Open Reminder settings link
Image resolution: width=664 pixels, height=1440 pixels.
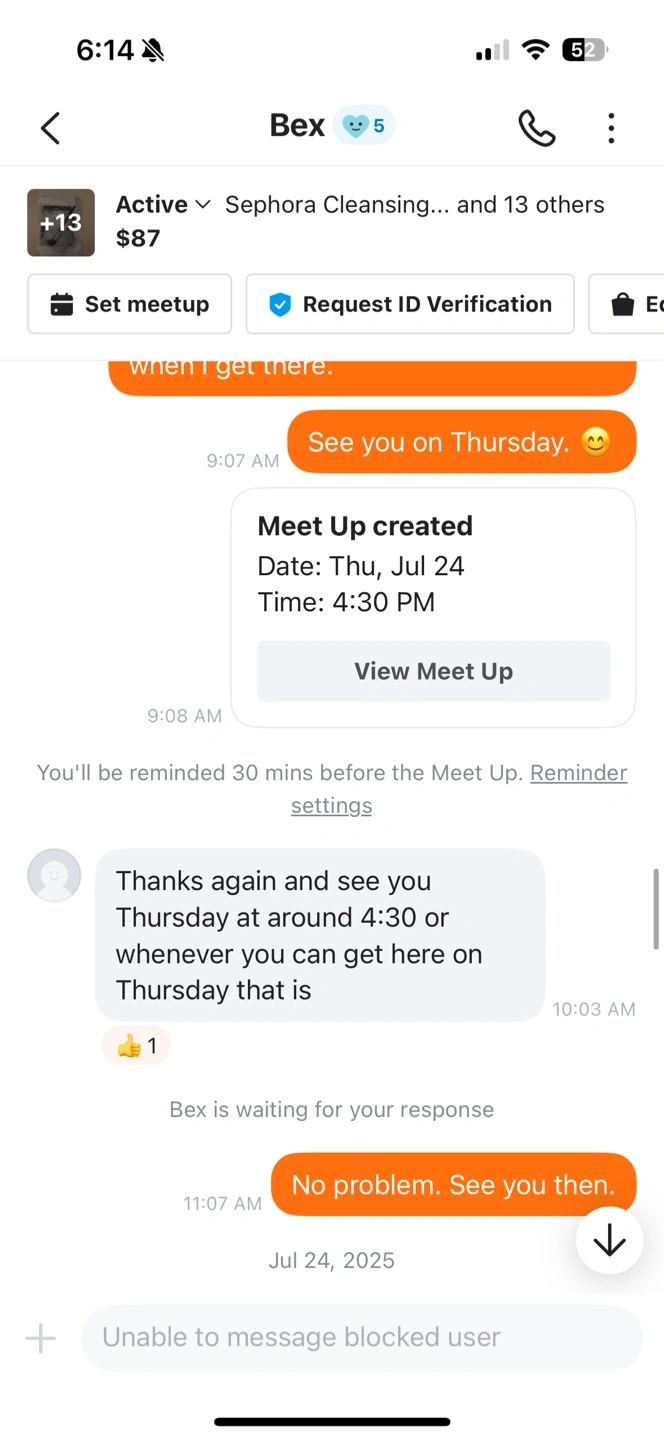pyautogui.click(x=459, y=789)
